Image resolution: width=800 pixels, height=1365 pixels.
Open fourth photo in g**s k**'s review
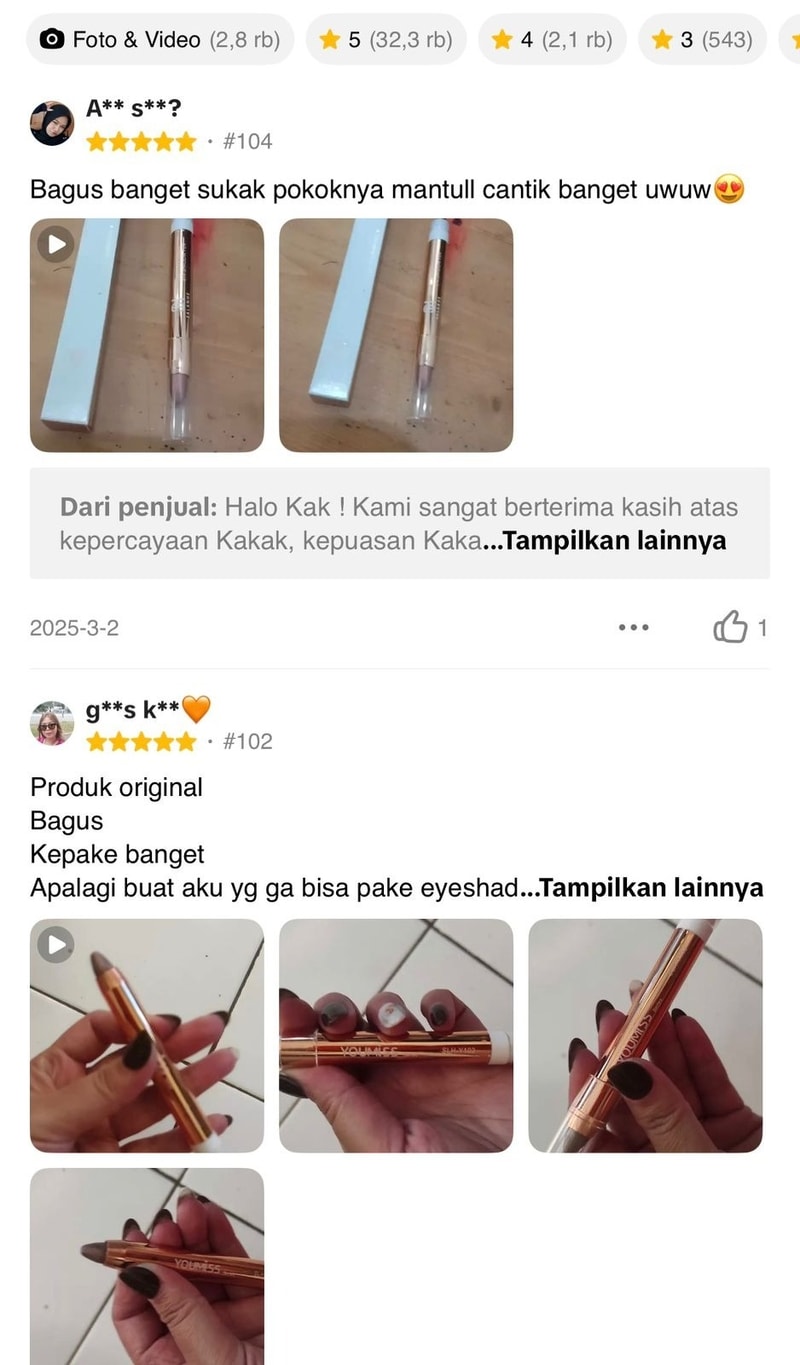pyautogui.click(x=147, y=1266)
